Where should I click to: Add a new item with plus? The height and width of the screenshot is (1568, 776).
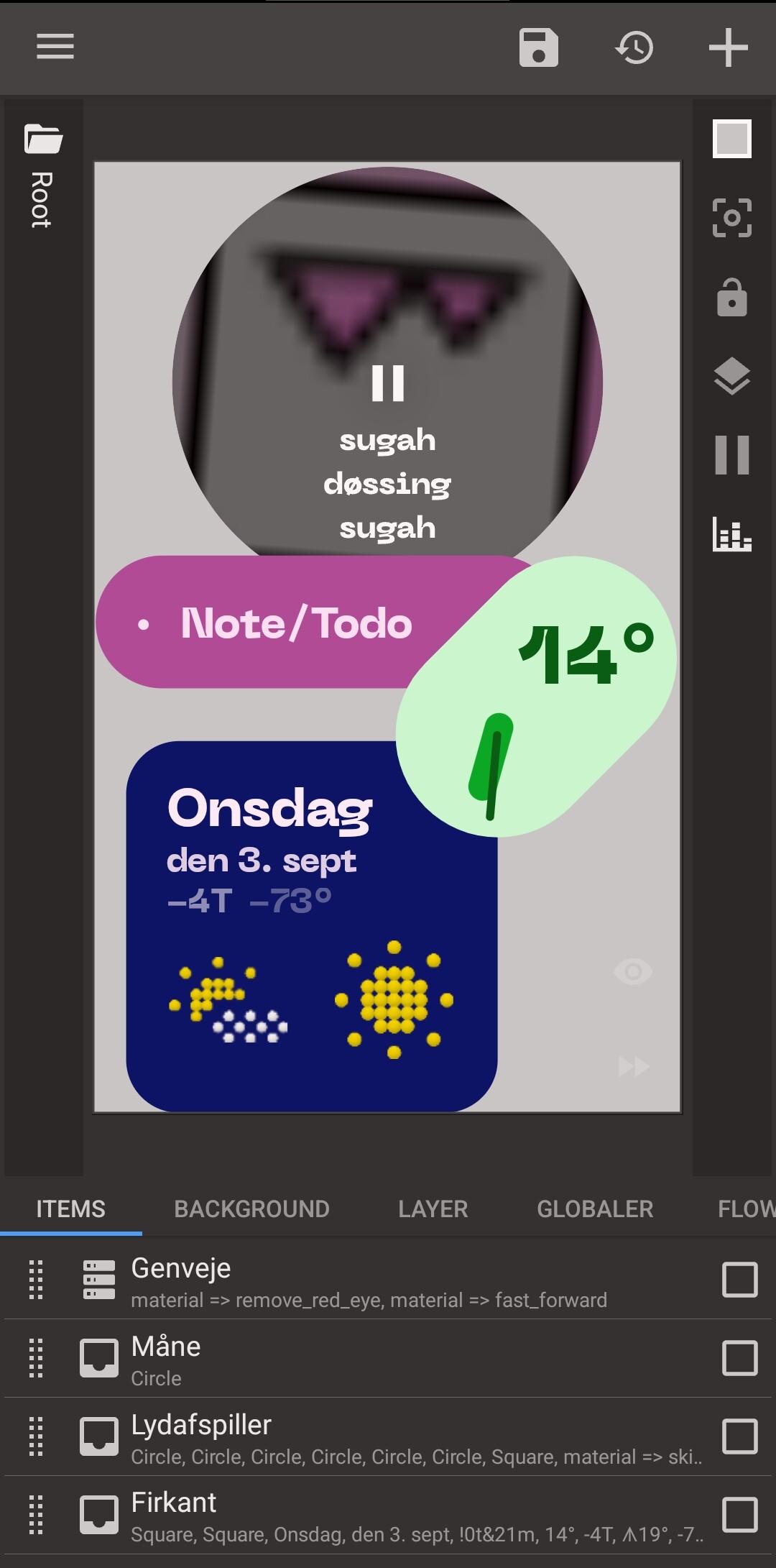pyautogui.click(x=728, y=47)
